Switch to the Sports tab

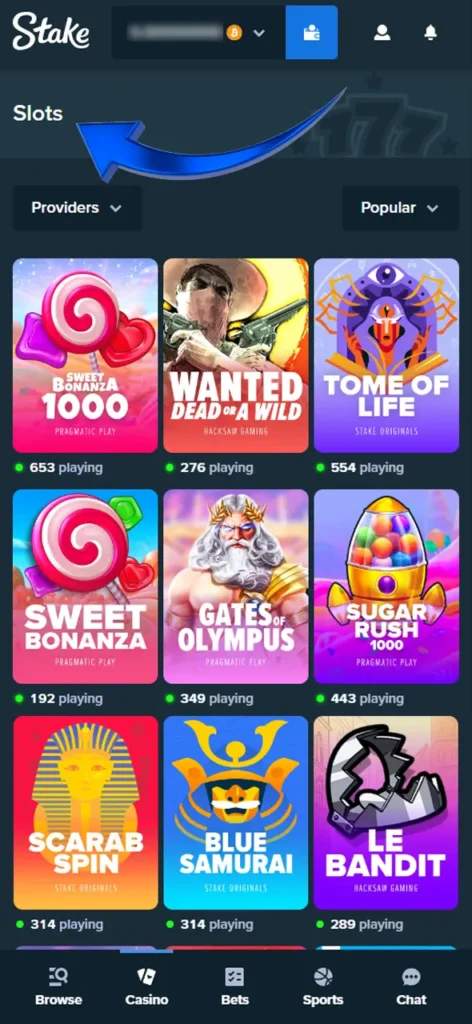pyautogui.click(x=323, y=987)
